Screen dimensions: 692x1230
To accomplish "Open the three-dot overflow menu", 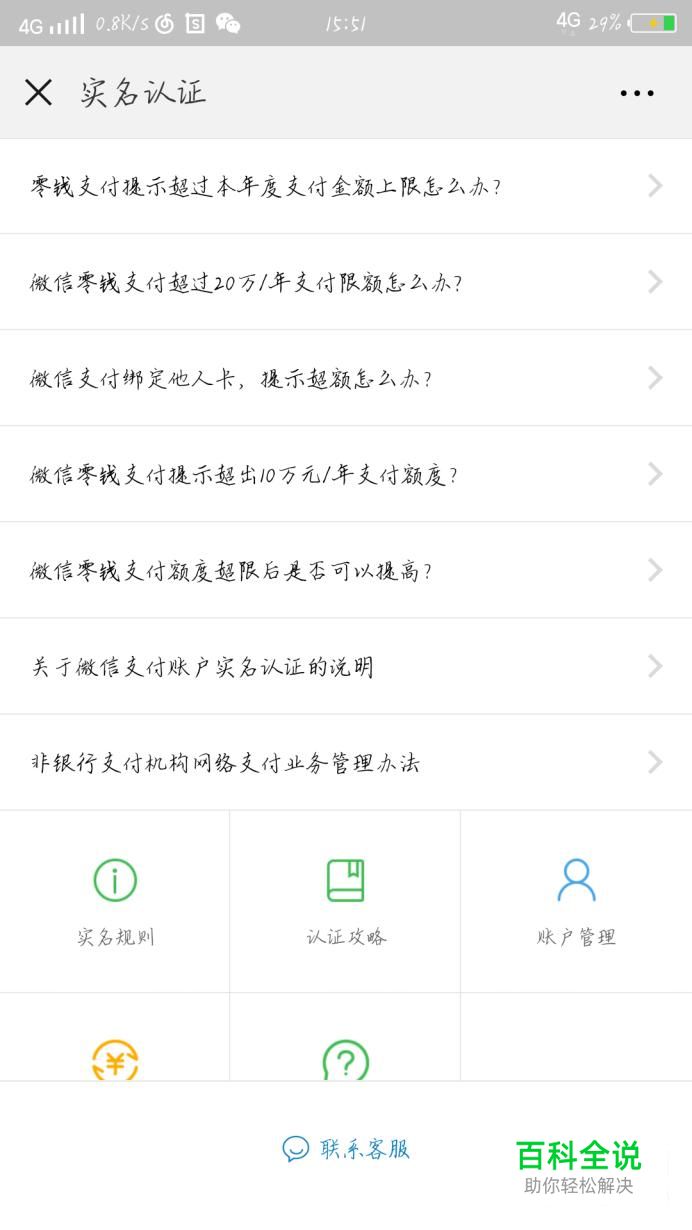I will (637, 93).
